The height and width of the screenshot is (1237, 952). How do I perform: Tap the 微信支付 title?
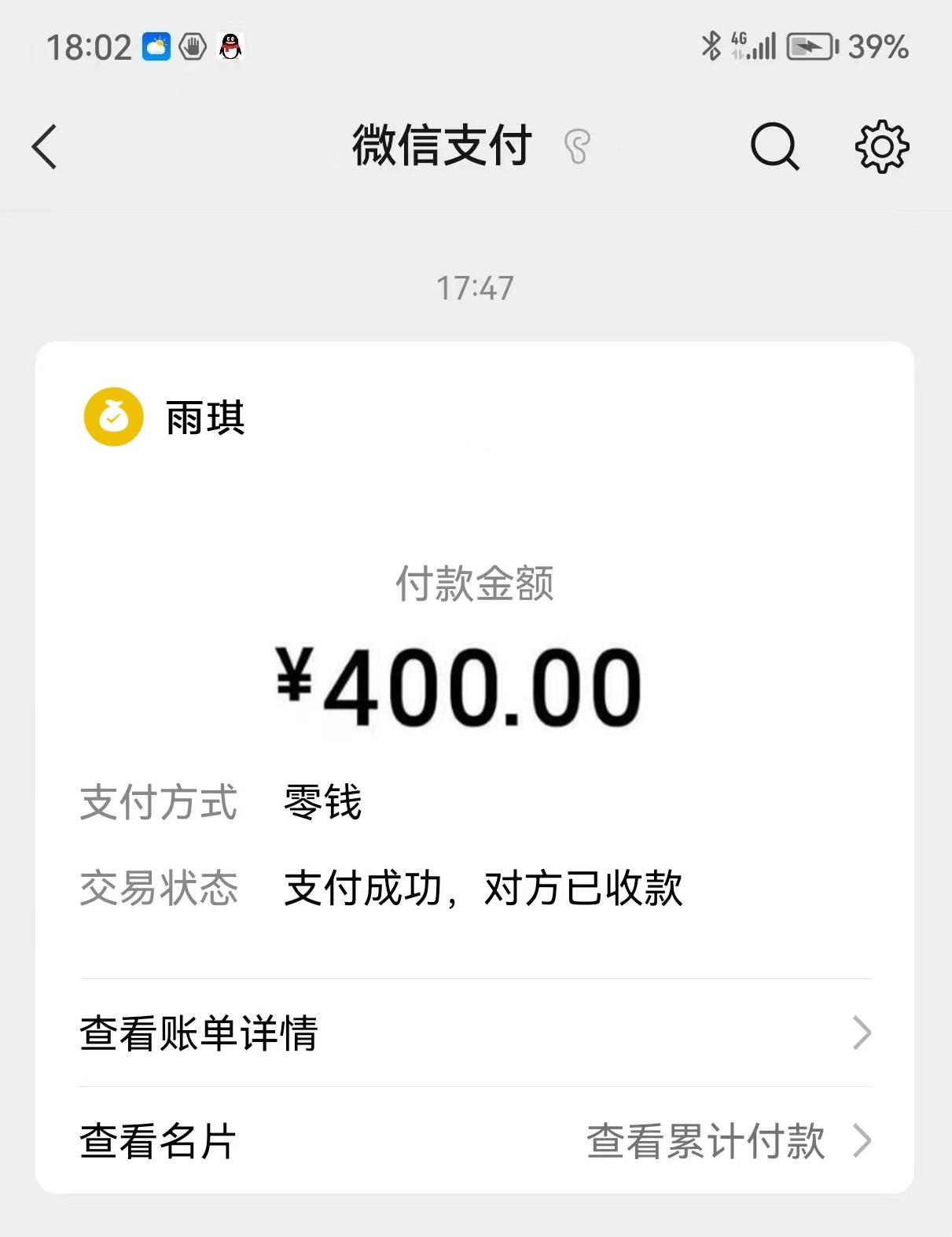click(442, 144)
